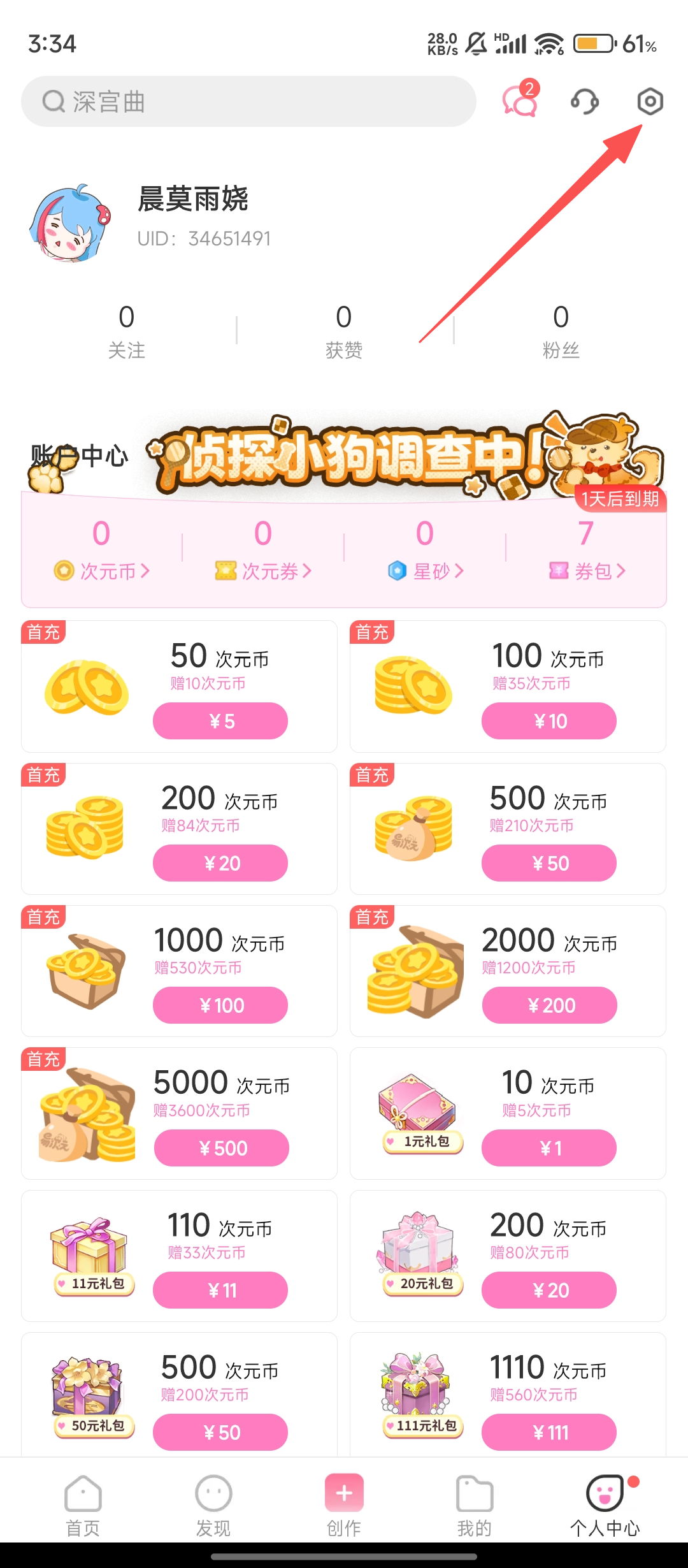View 关注 following list
Screen dimensions: 688x1568
tap(126, 331)
